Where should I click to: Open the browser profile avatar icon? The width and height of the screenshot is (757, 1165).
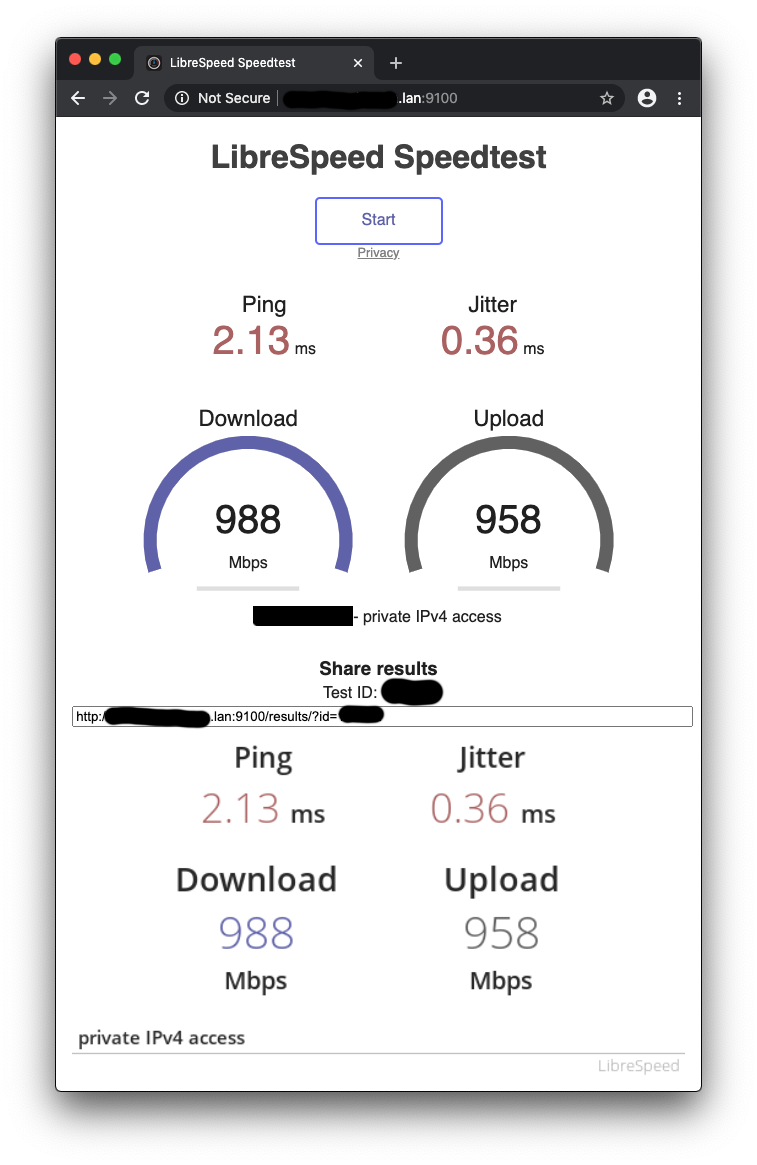coord(646,98)
